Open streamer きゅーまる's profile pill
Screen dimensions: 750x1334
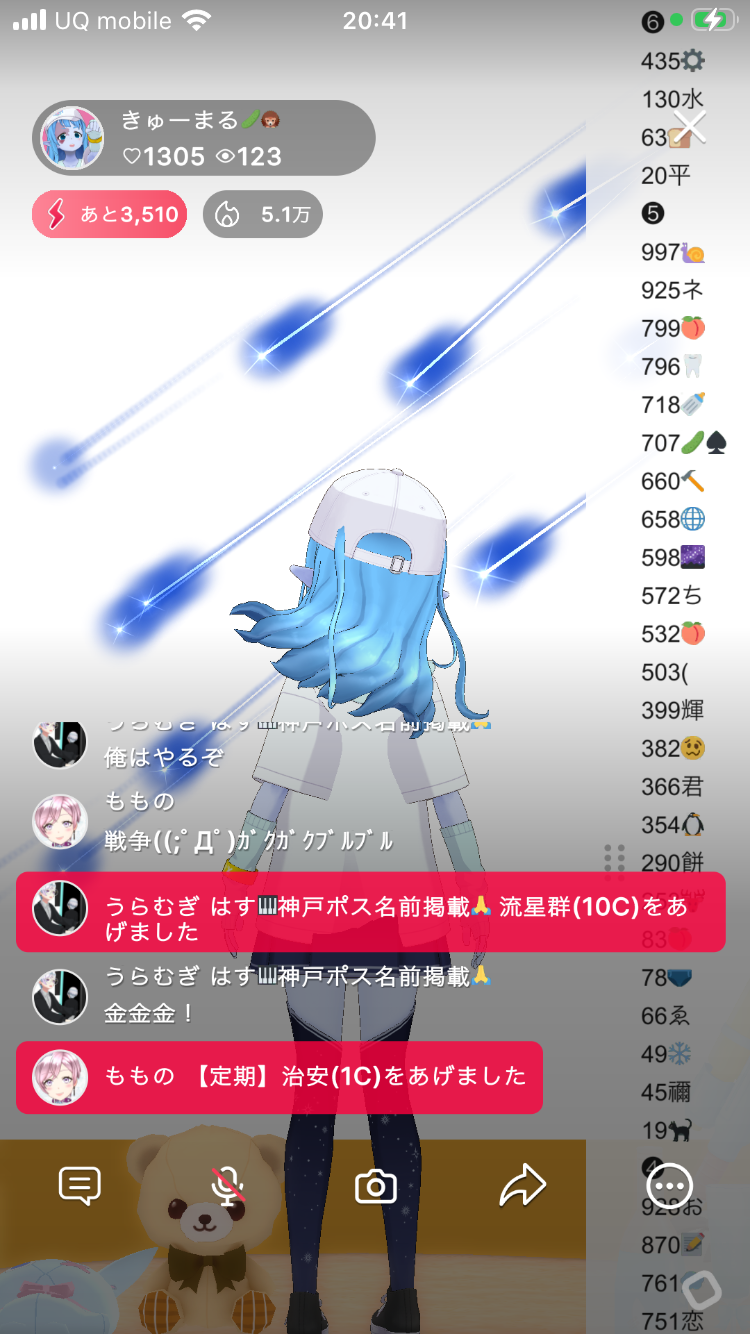click(203, 138)
